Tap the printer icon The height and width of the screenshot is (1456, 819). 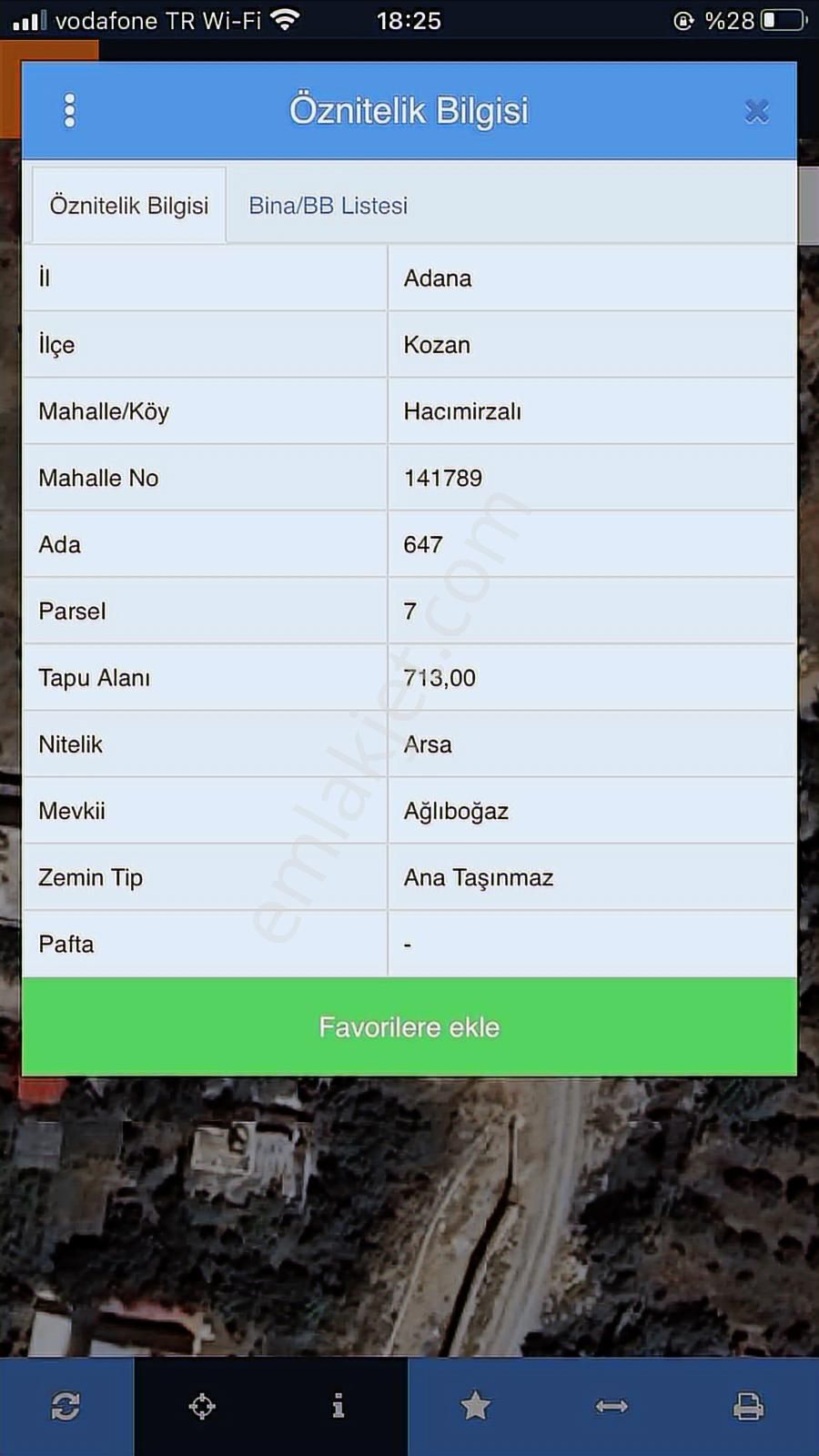[748, 1406]
